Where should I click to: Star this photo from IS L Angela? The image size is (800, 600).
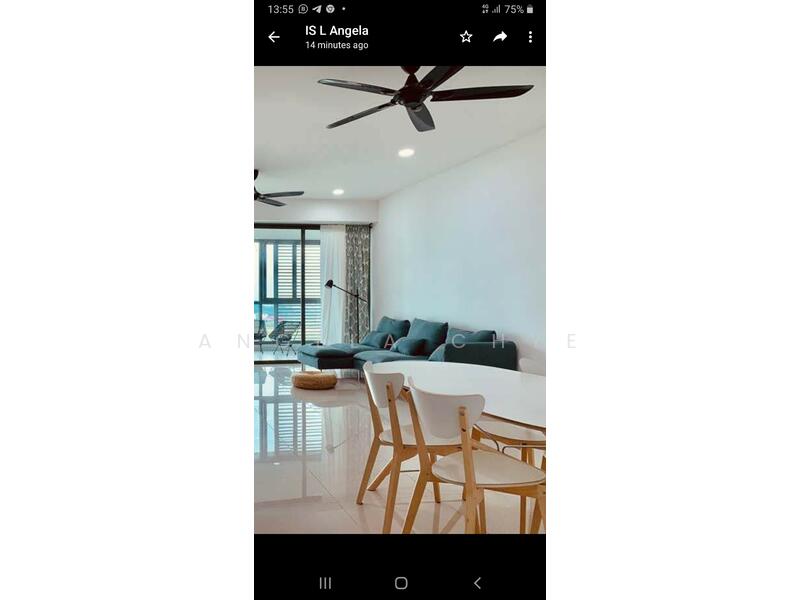[466, 37]
